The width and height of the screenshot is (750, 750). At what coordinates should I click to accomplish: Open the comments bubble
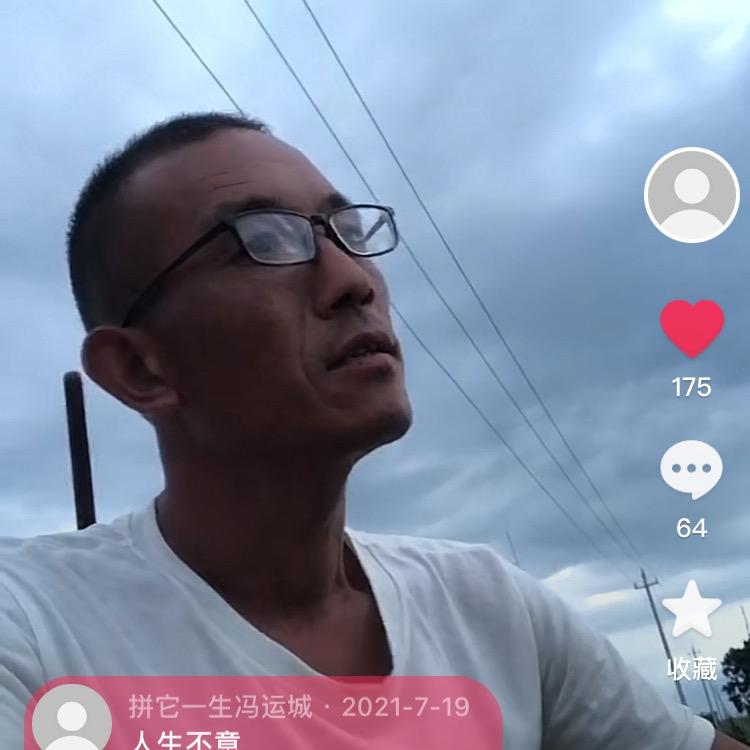click(x=691, y=469)
